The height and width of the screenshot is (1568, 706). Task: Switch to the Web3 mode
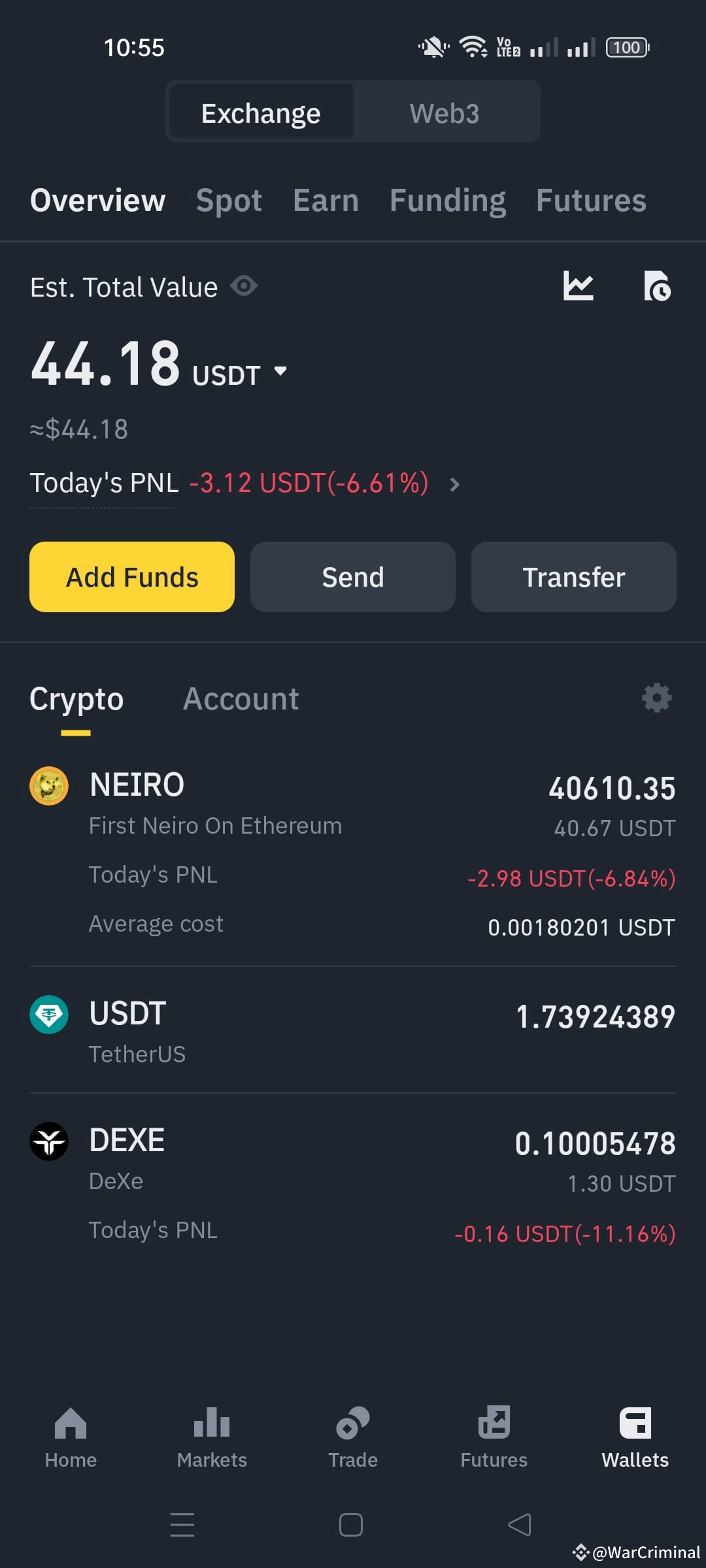tap(445, 112)
